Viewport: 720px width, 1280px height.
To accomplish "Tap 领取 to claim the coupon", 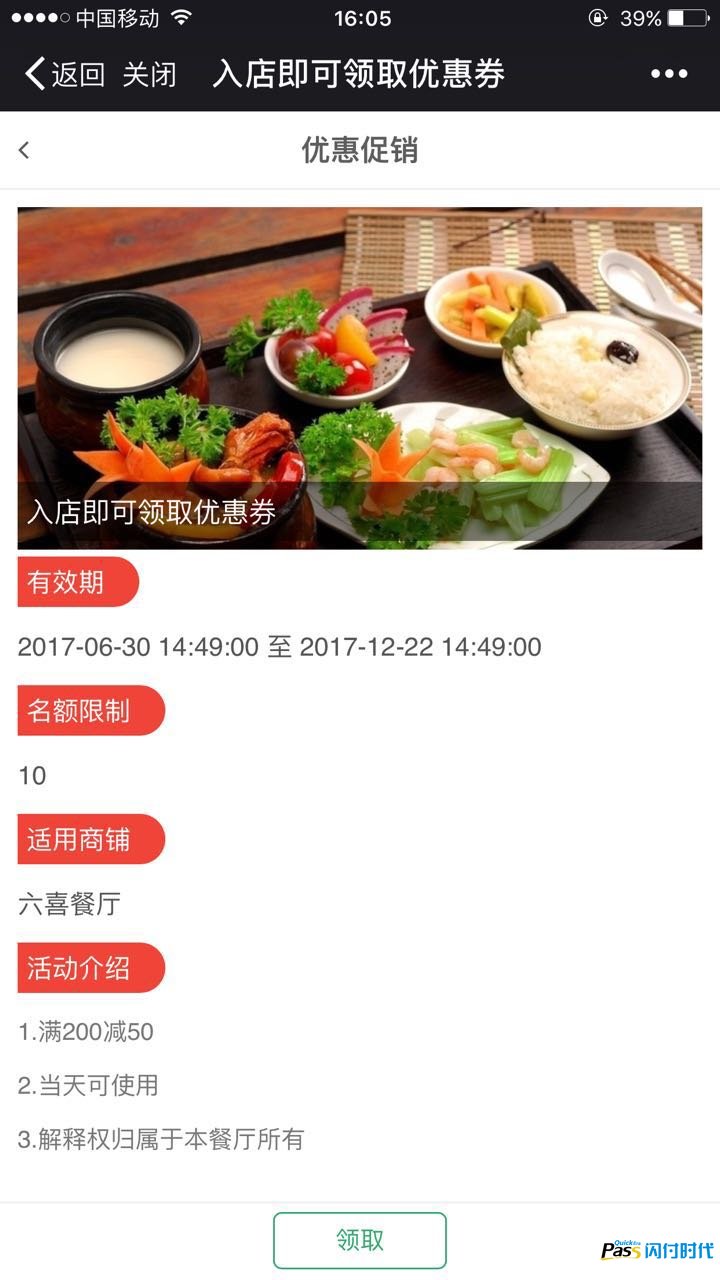I will 360,1240.
